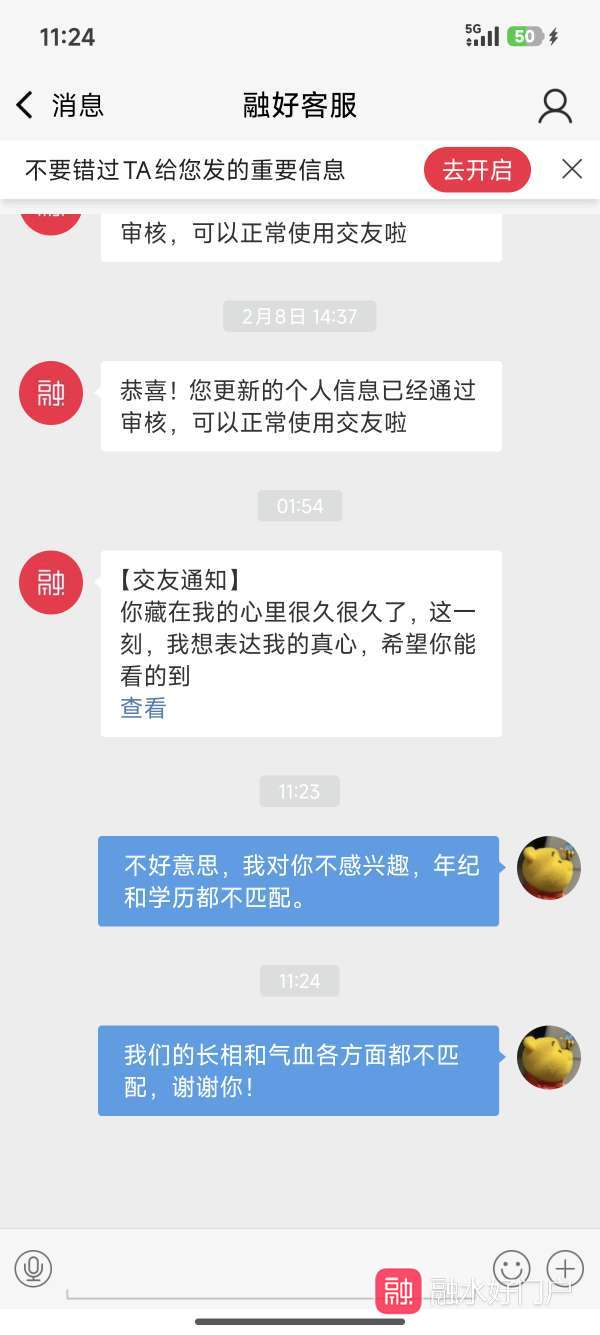Tap the 去开启 button

[477, 170]
